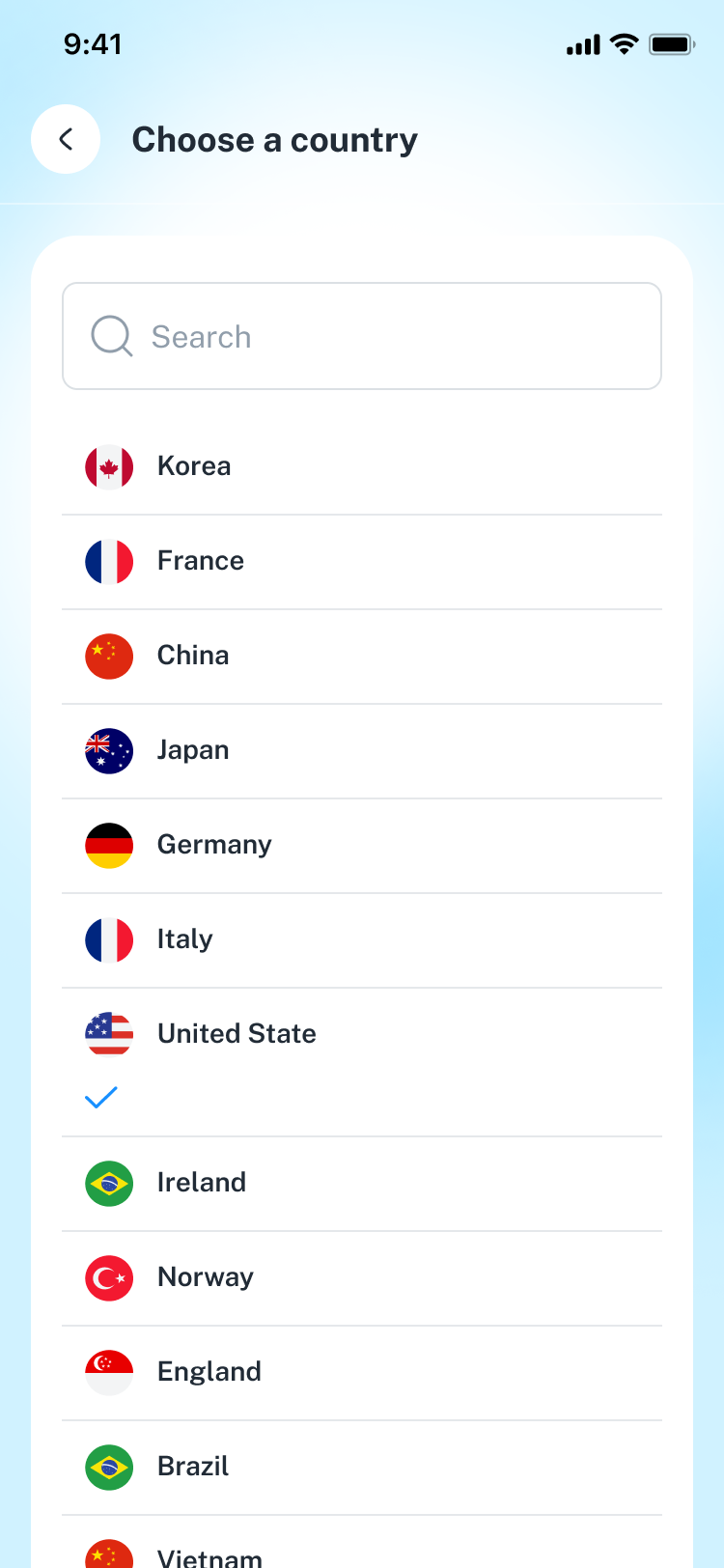Choose France as the country
The height and width of the screenshot is (1568, 724).
362,561
